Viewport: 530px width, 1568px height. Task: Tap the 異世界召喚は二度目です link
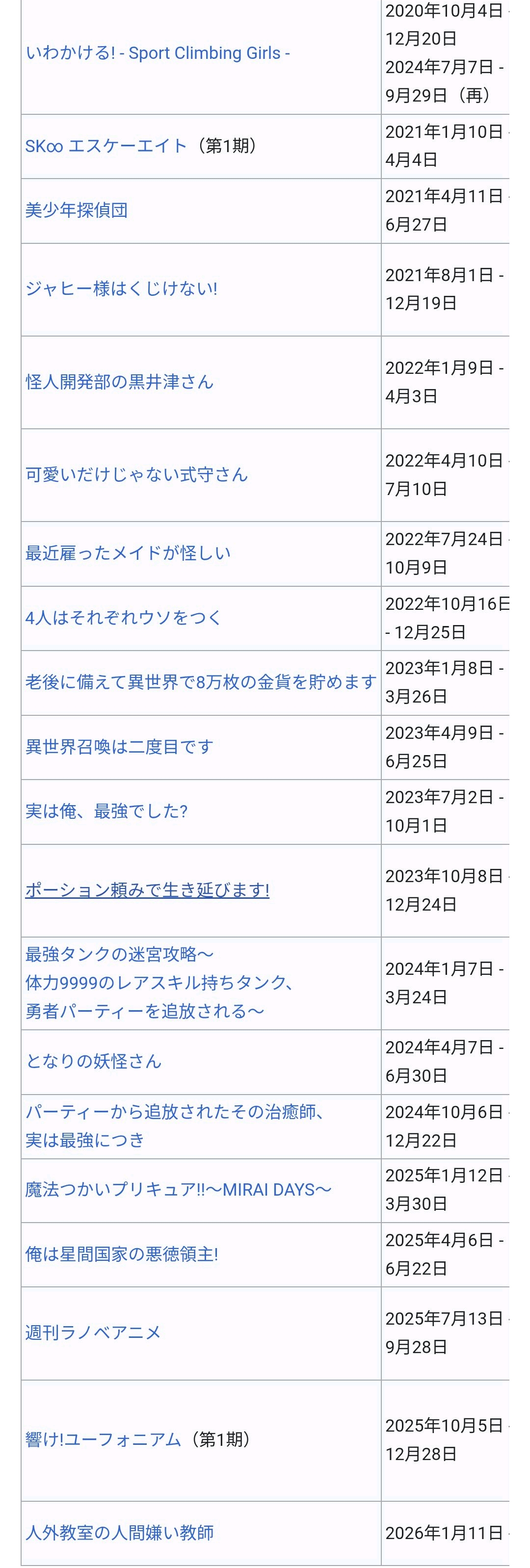coord(119,746)
